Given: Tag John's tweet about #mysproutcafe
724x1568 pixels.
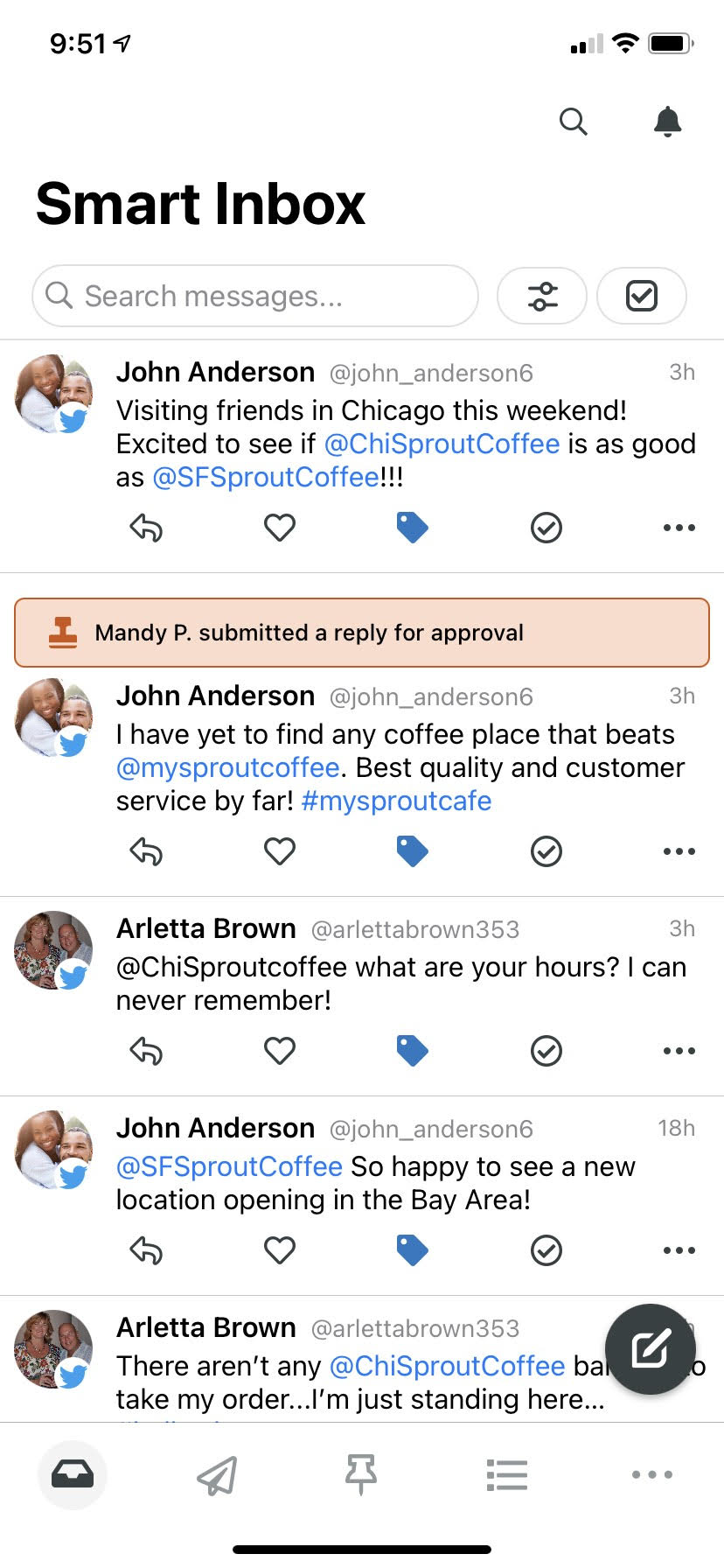Looking at the screenshot, I should tap(412, 851).
